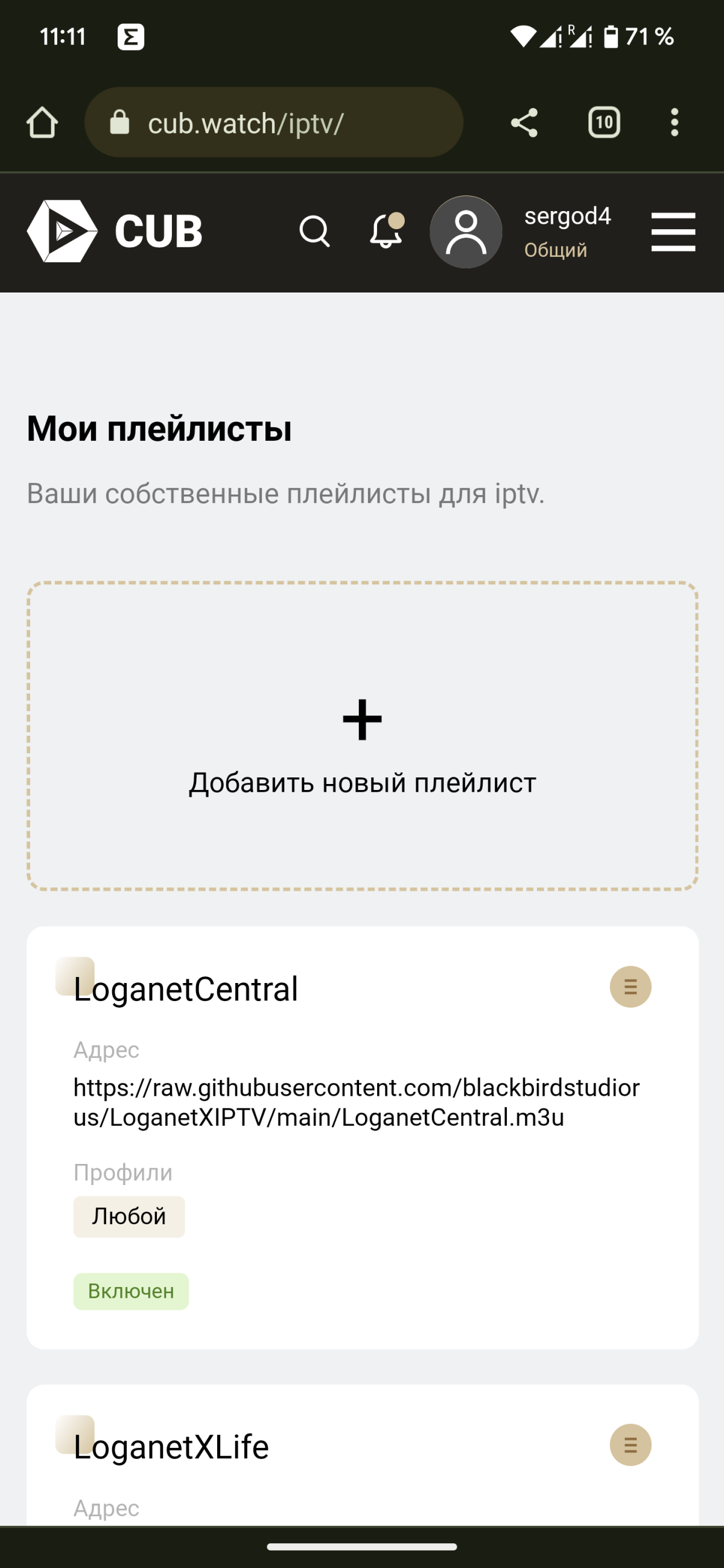Tap the Любой profile chip

click(129, 1216)
